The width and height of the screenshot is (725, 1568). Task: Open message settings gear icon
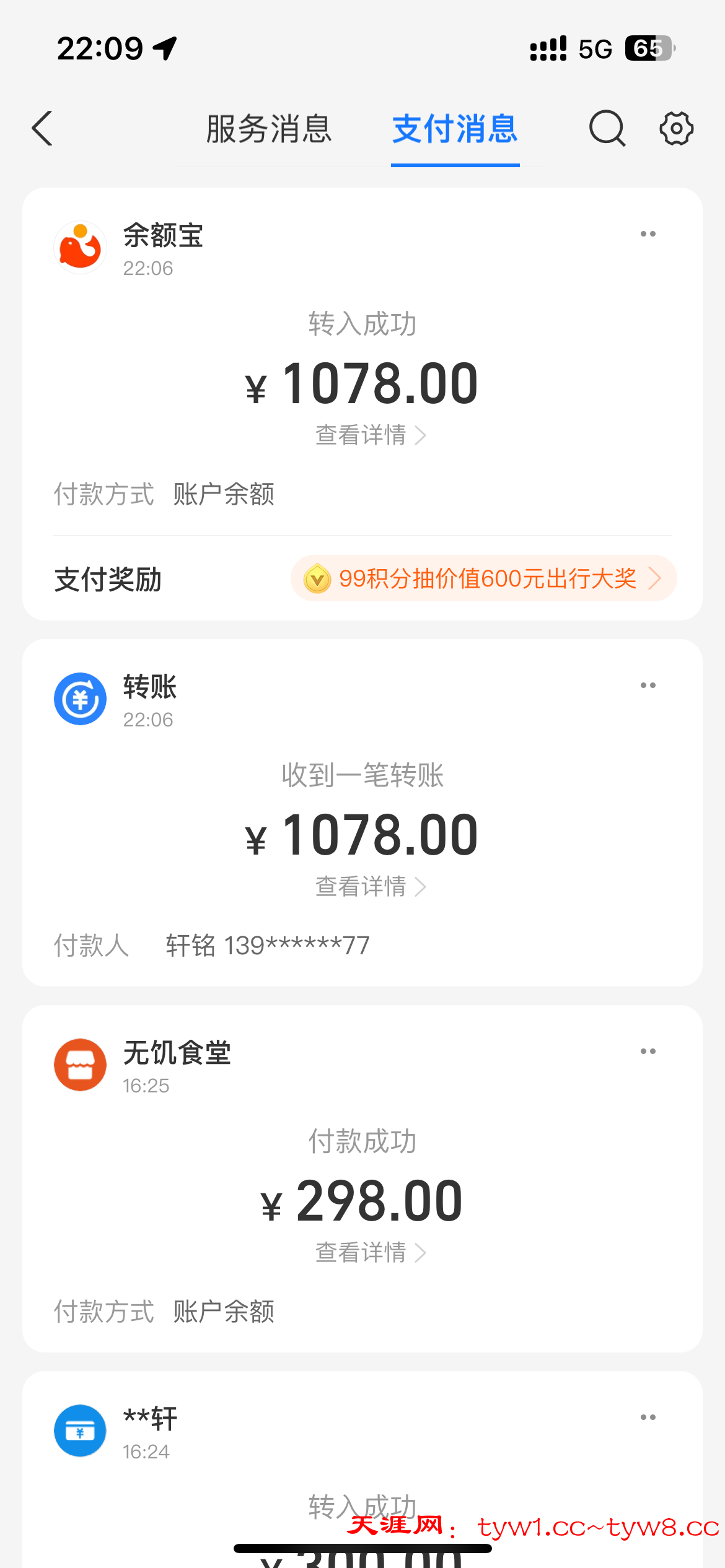point(676,129)
